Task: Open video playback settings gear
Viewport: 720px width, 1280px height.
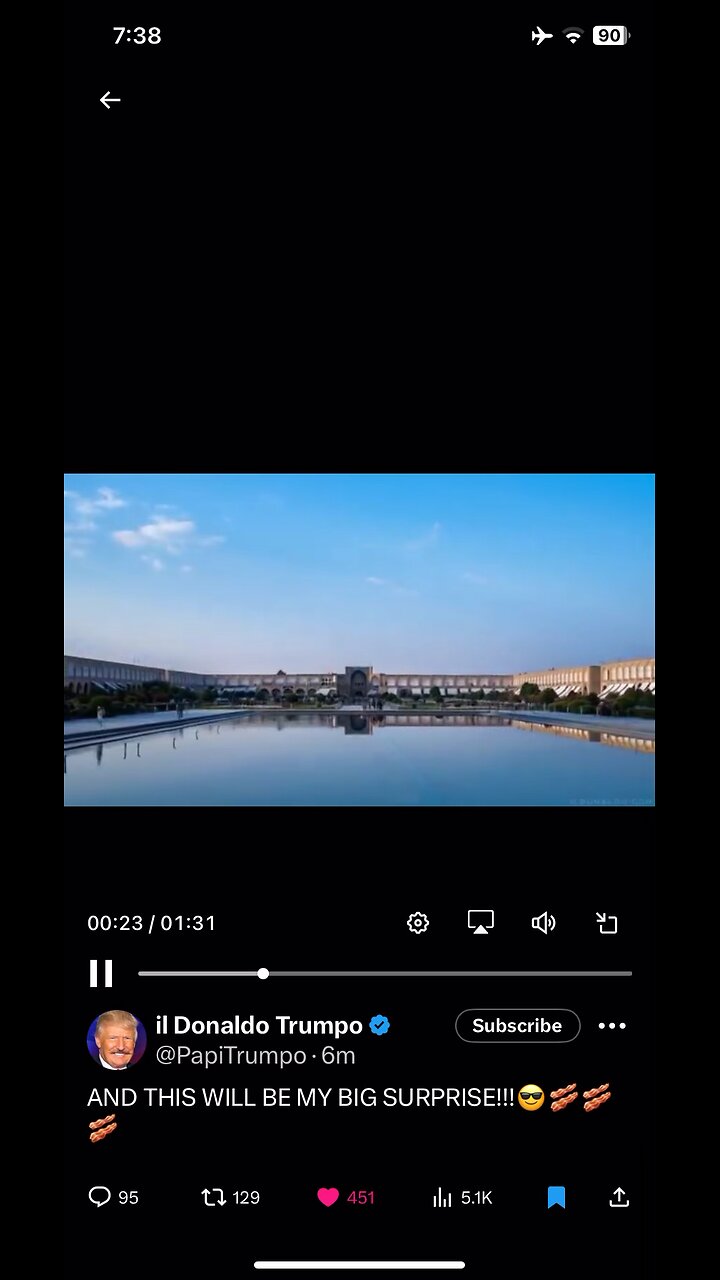Action: pyautogui.click(x=418, y=923)
